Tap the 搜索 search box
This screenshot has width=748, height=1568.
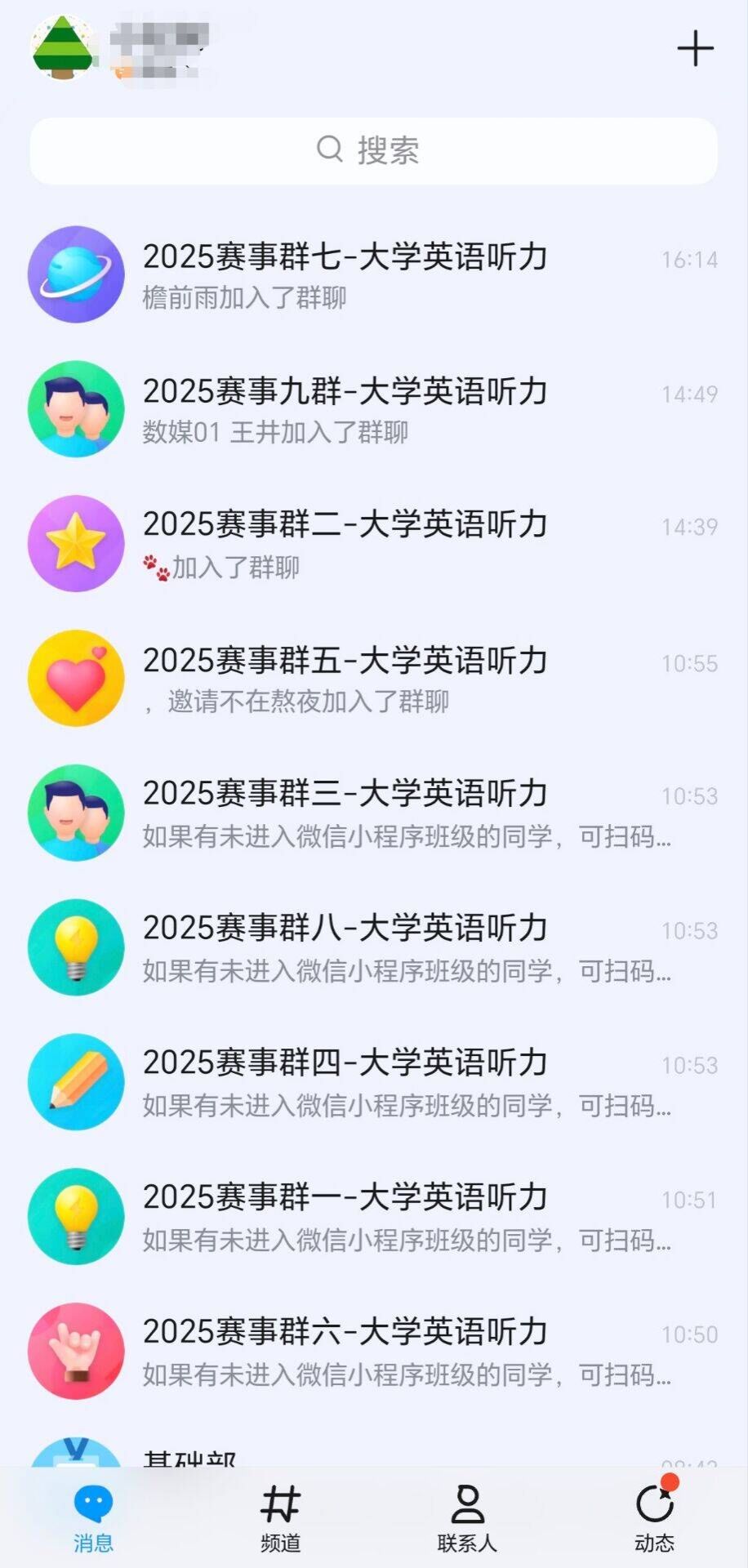[373, 151]
